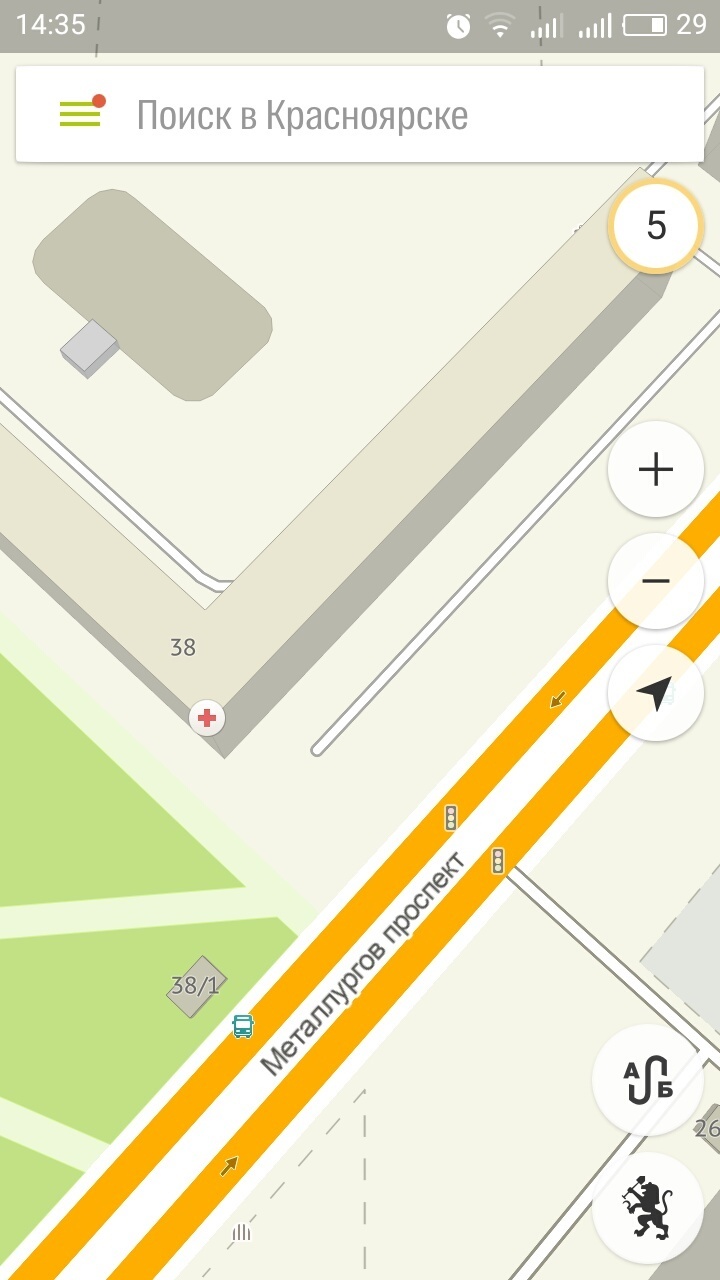Zoom in with the plus button
This screenshot has height=1280, width=720.
click(x=656, y=469)
